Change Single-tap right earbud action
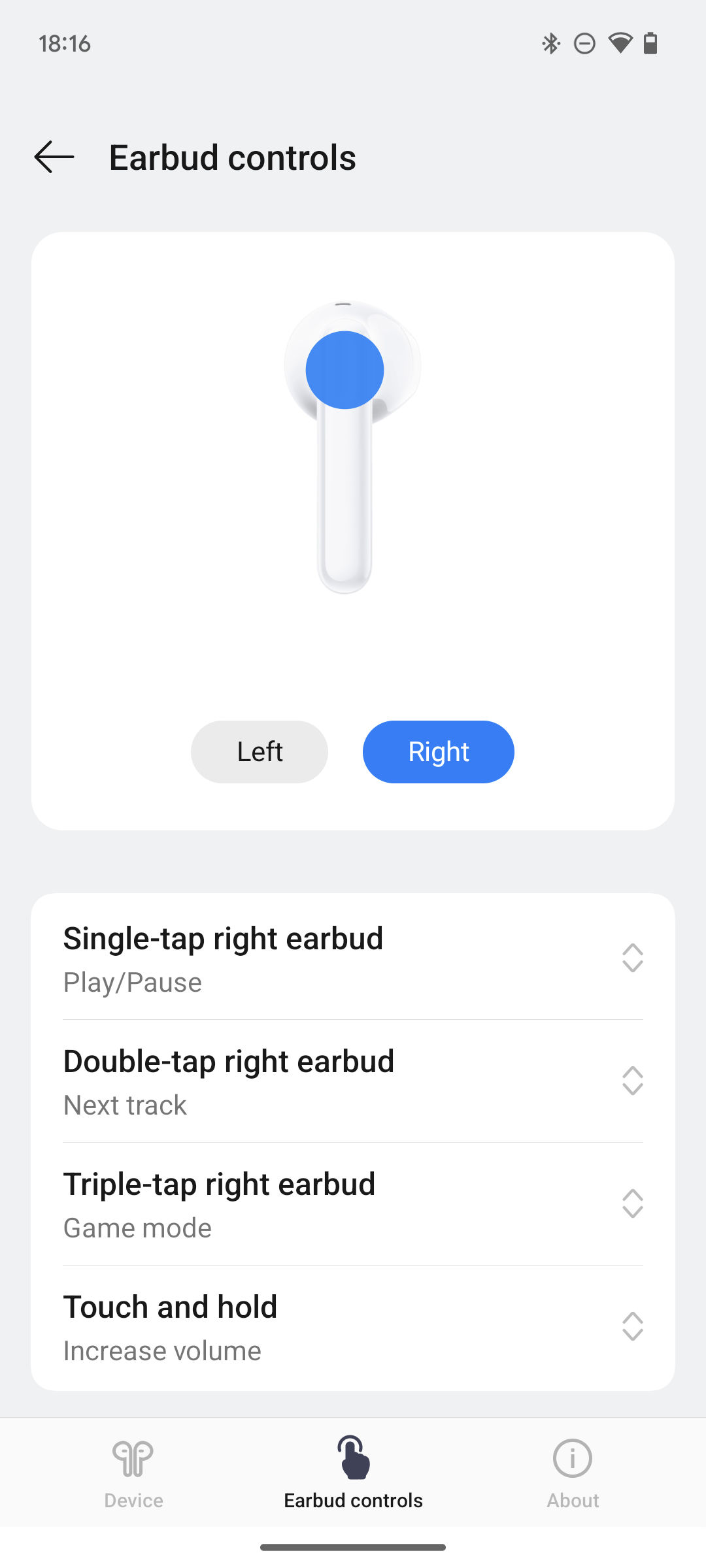Viewport: 706px width, 1568px height. pyautogui.click(x=353, y=958)
